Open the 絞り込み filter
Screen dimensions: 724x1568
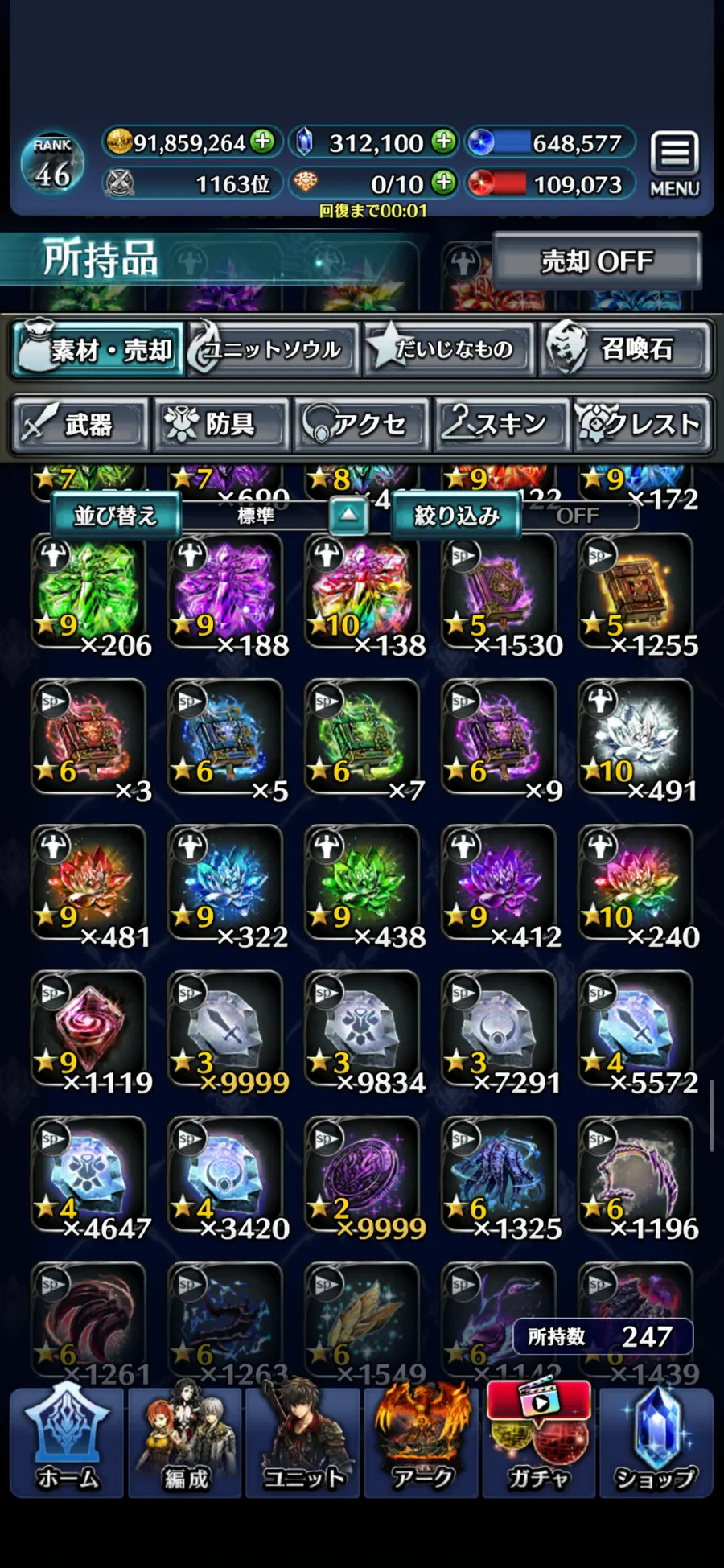[x=456, y=516]
